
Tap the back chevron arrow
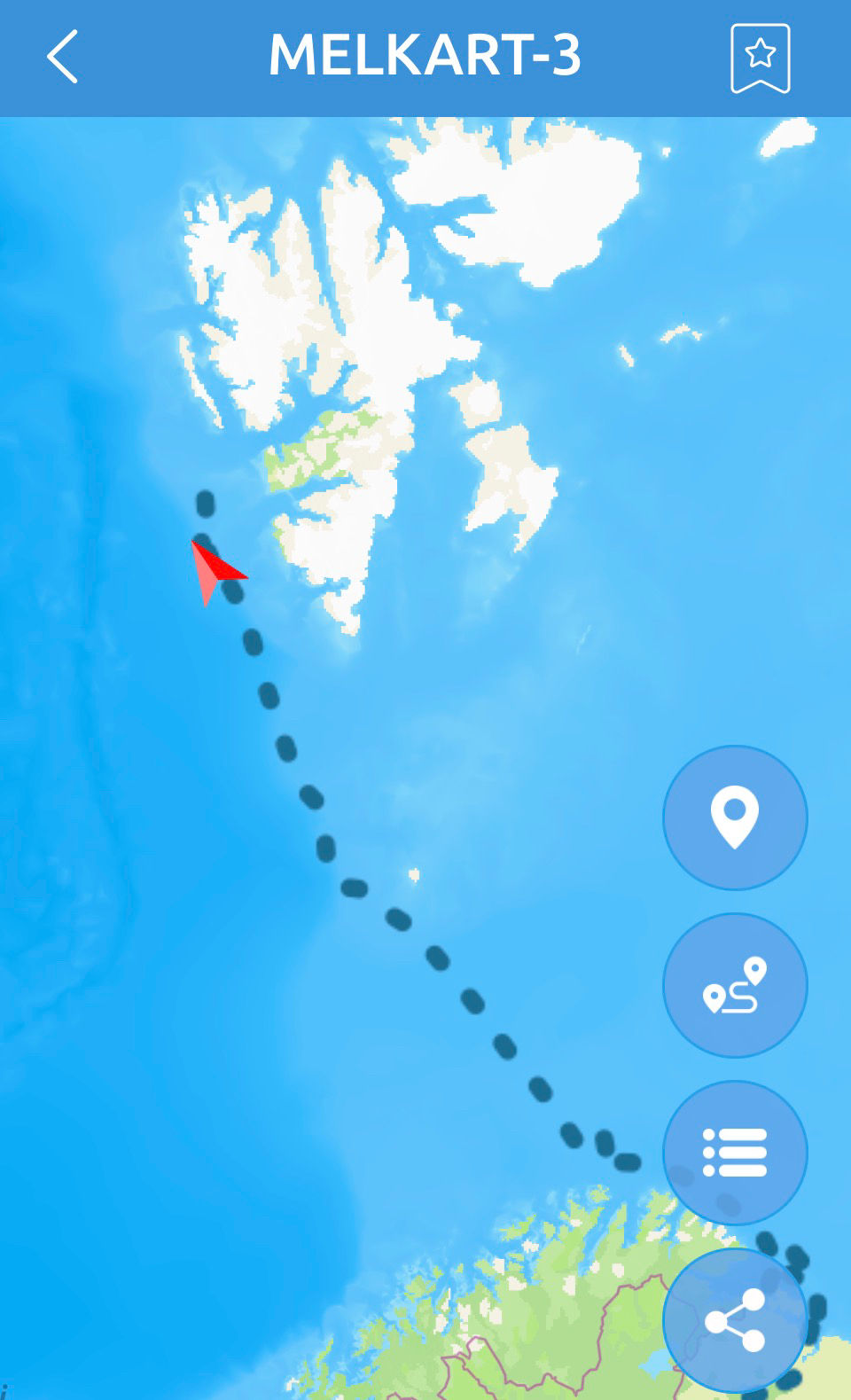pyautogui.click(x=59, y=57)
